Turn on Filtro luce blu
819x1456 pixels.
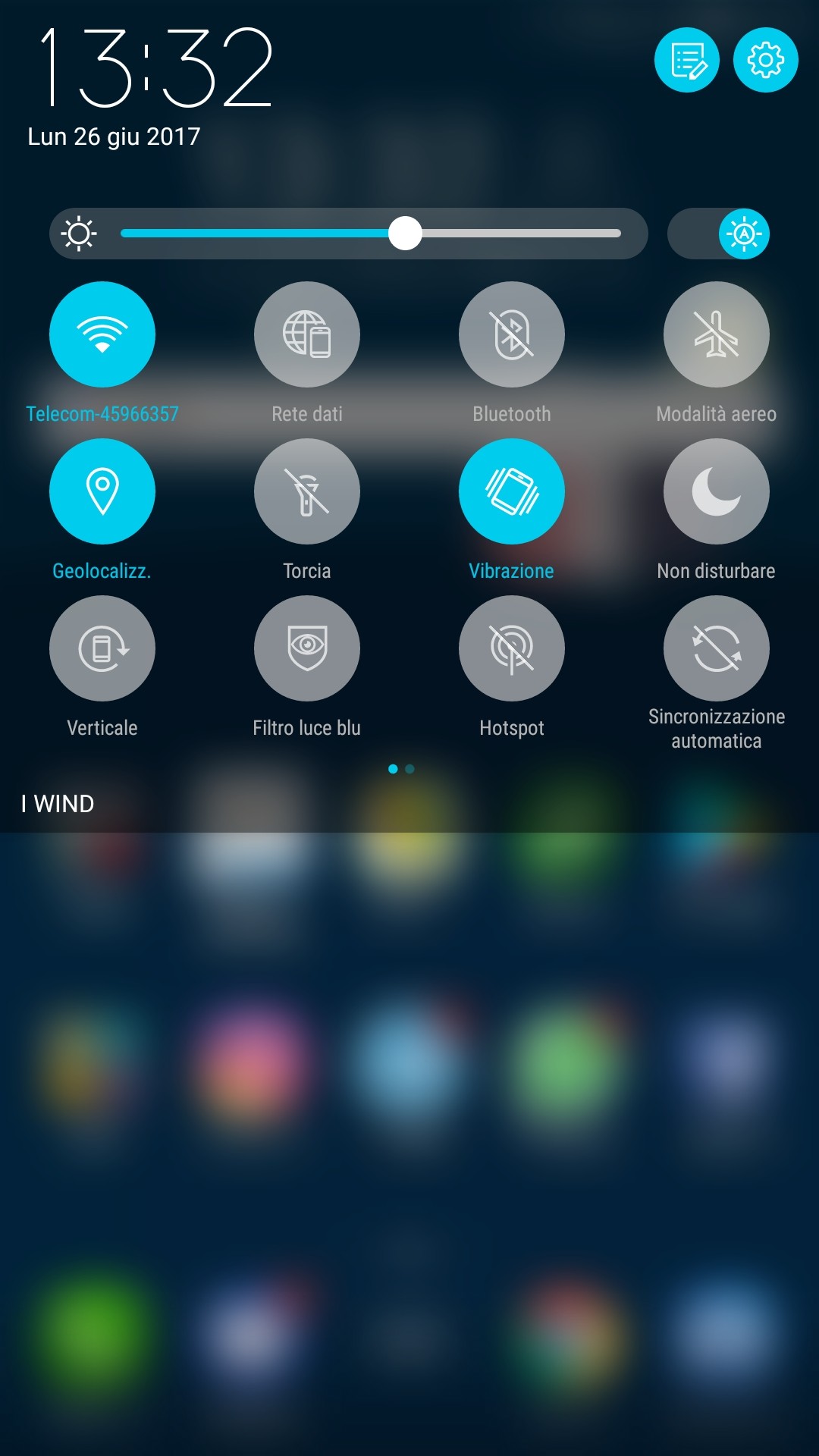click(x=307, y=648)
